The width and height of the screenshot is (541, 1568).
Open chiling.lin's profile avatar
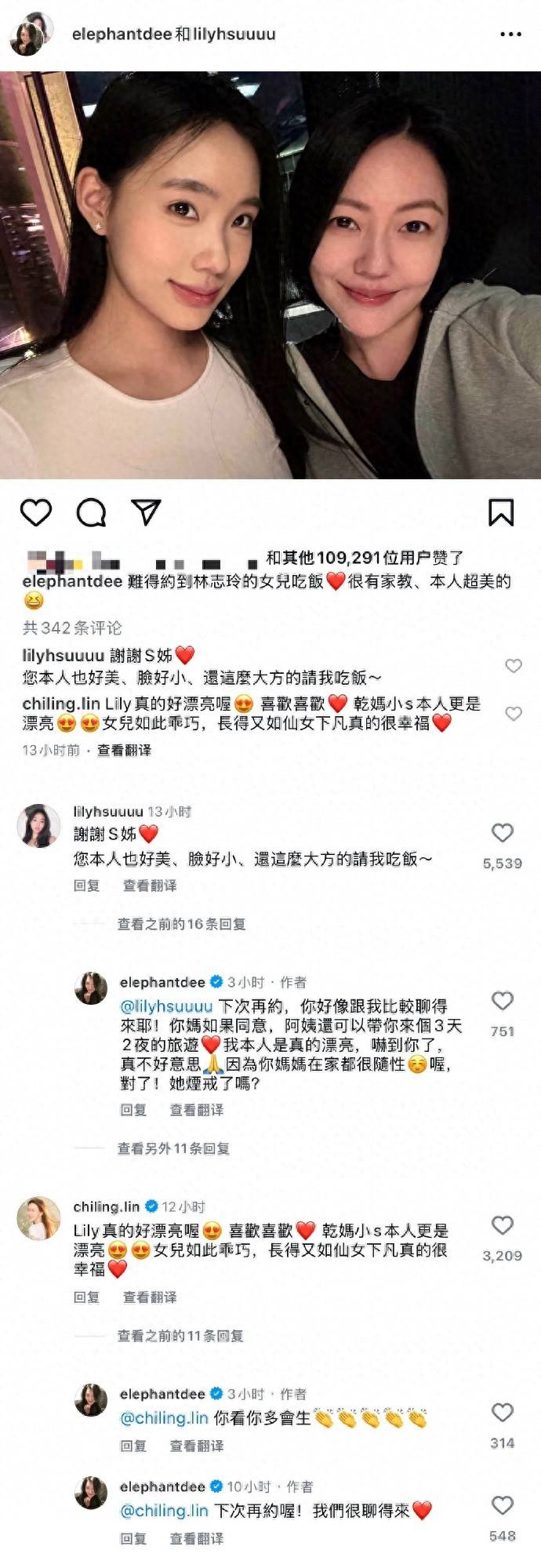coord(38,1218)
